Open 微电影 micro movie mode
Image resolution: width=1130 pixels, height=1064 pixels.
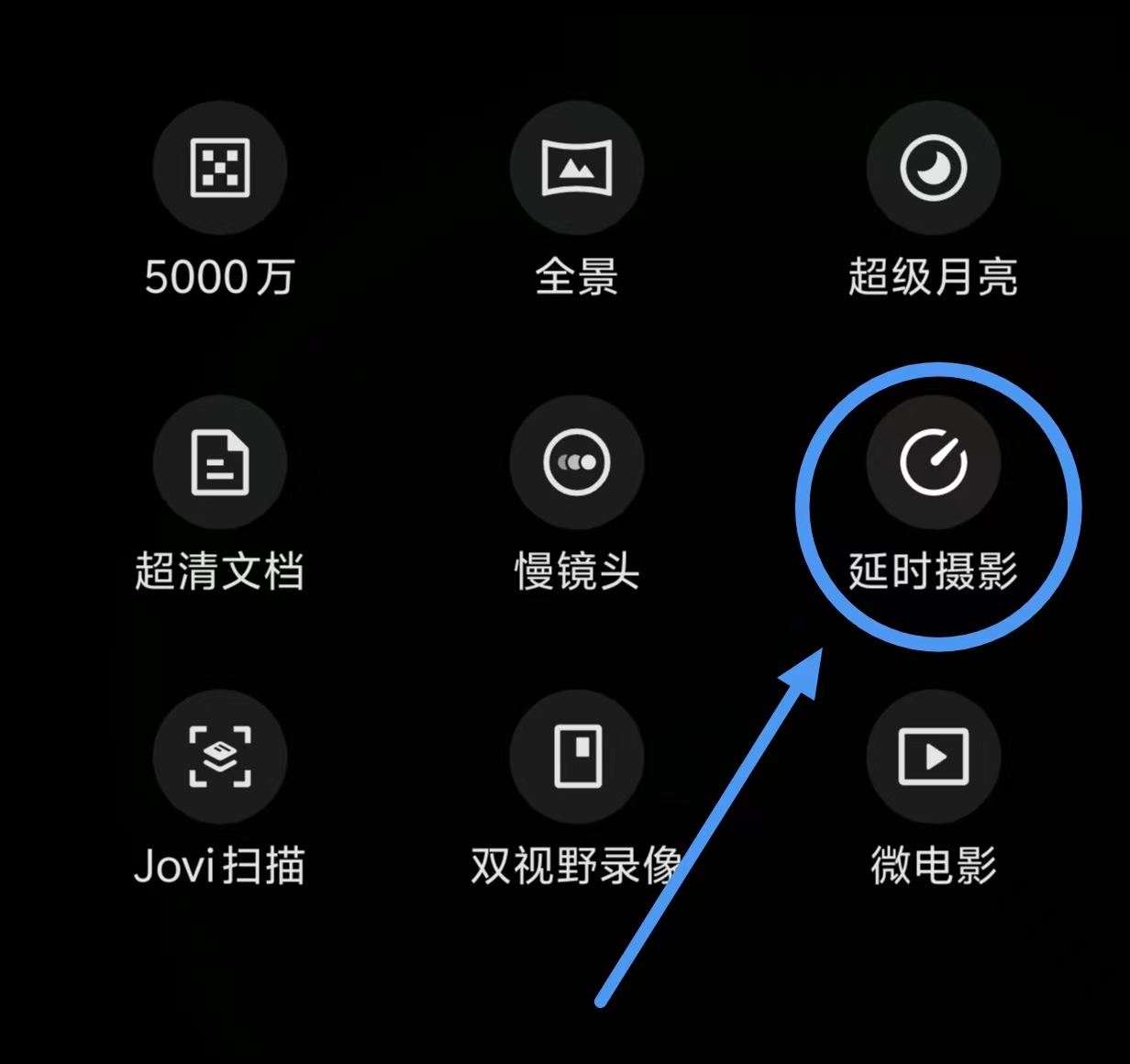pyautogui.click(x=933, y=758)
